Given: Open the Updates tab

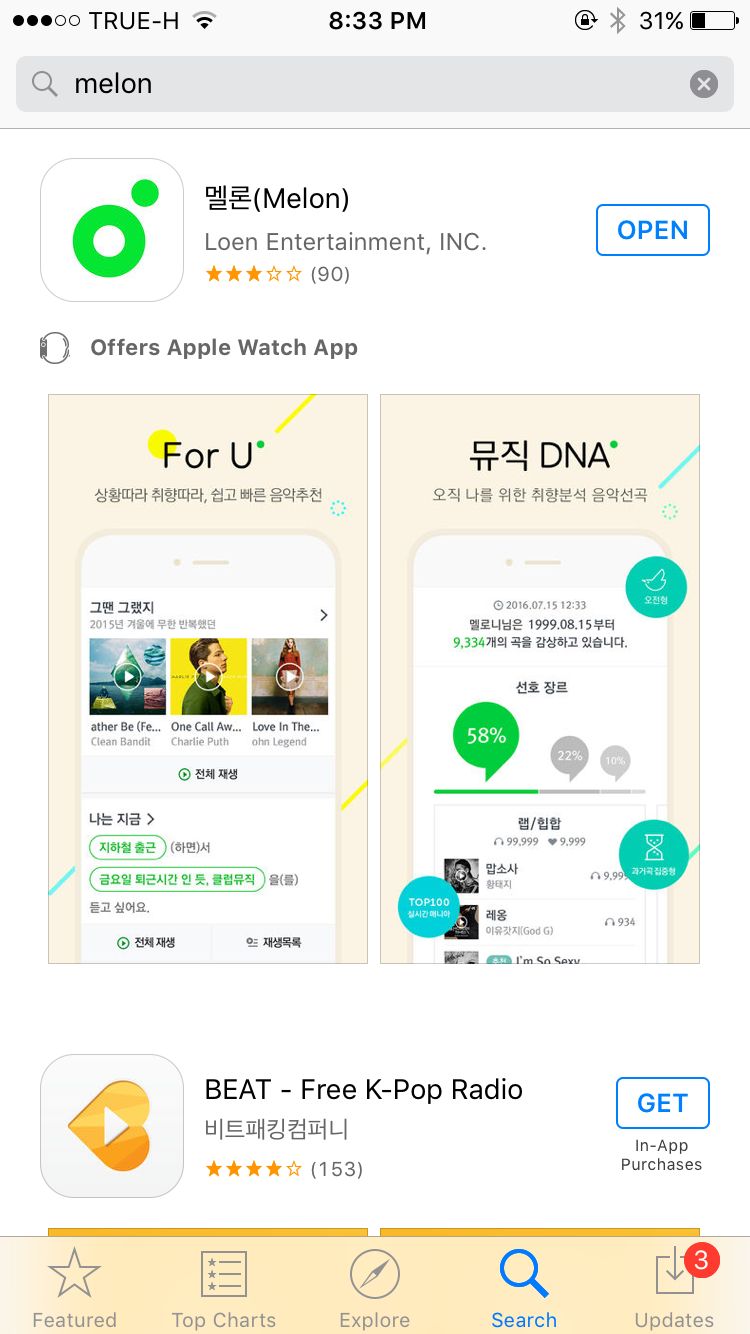Looking at the screenshot, I should 674,1288.
